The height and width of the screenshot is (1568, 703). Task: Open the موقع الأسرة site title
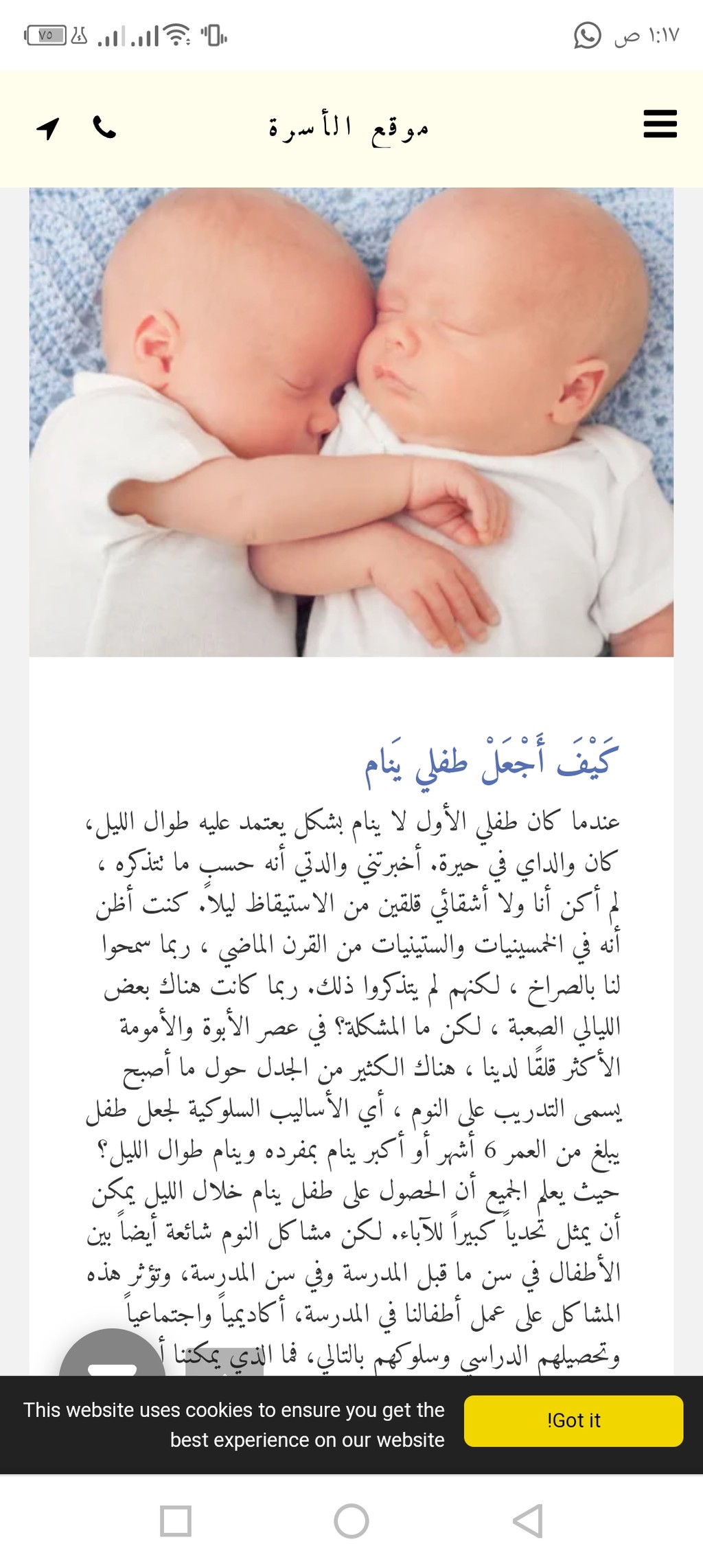[x=349, y=128]
